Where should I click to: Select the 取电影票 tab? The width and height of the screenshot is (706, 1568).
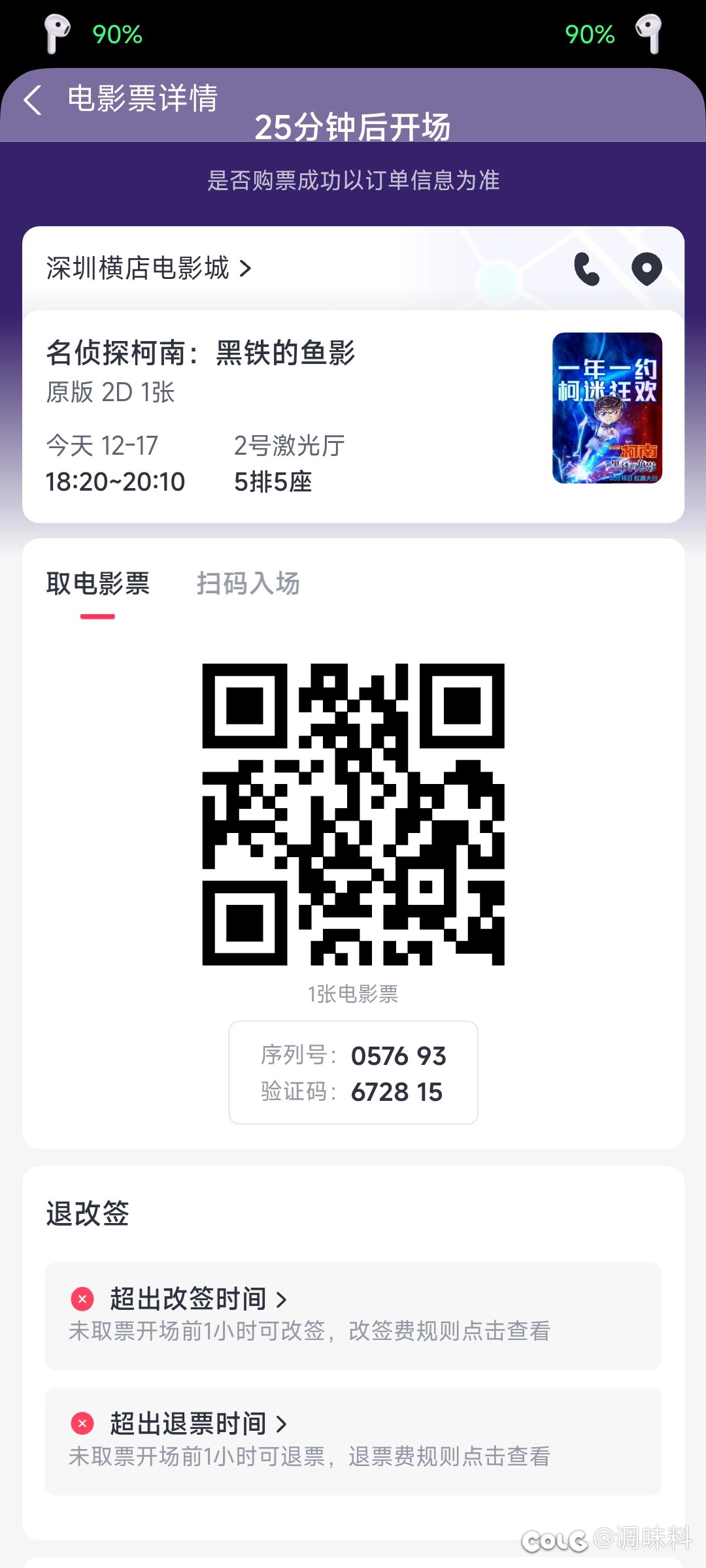click(97, 583)
